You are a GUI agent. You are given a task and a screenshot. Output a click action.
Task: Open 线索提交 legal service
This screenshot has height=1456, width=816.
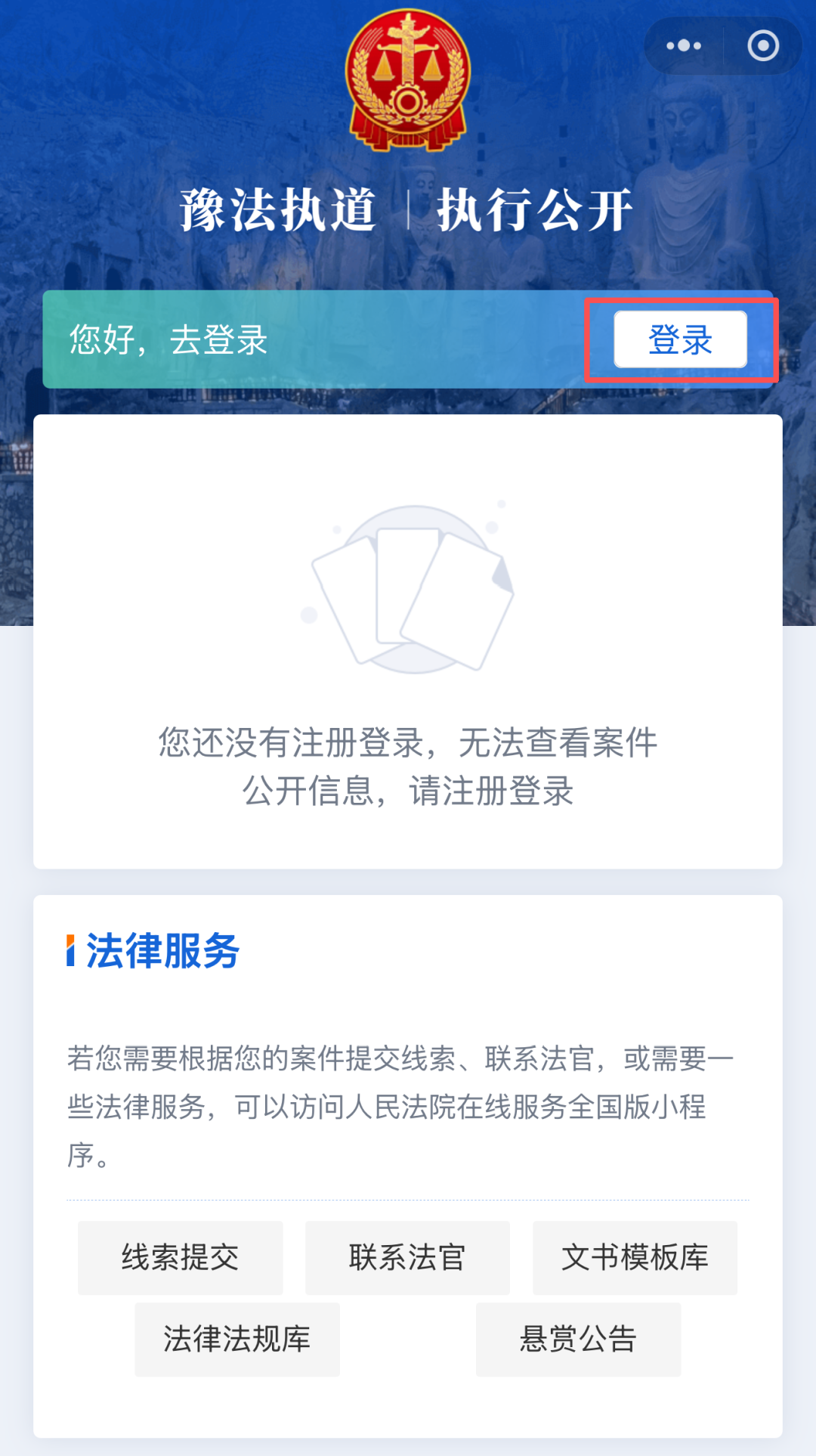(x=180, y=1258)
